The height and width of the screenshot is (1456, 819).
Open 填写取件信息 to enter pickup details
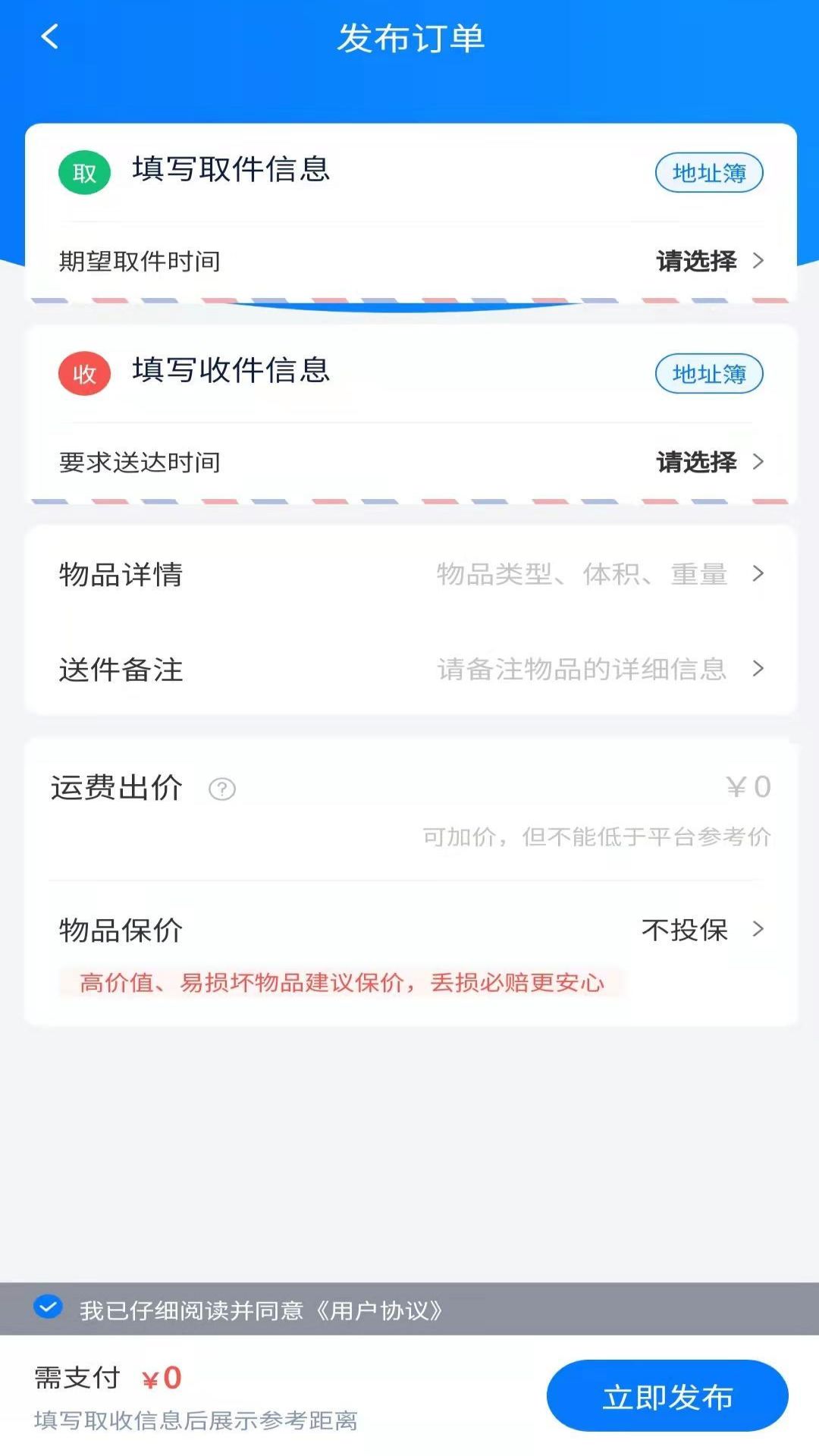pos(231,169)
